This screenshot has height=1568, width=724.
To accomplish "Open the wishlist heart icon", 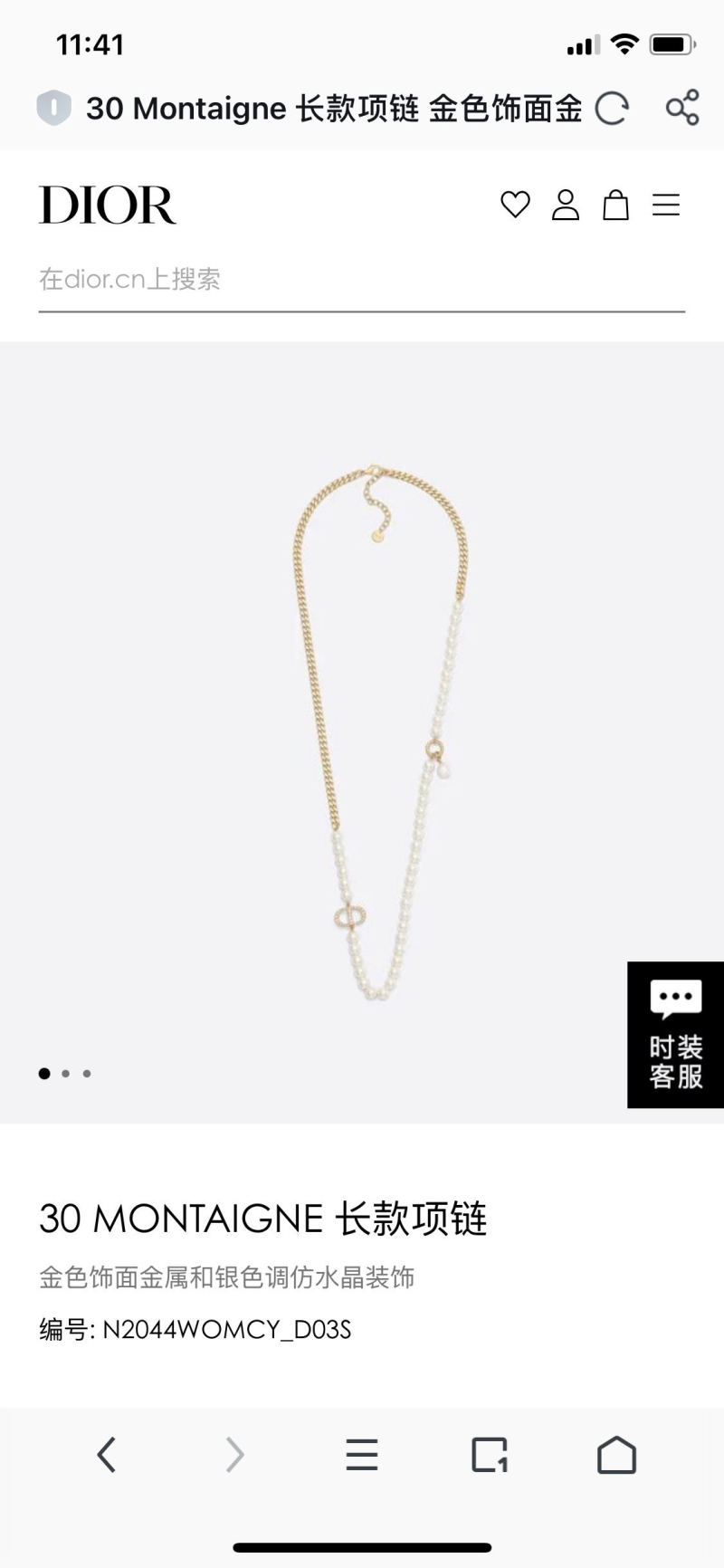I will click(x=516, y=205).
